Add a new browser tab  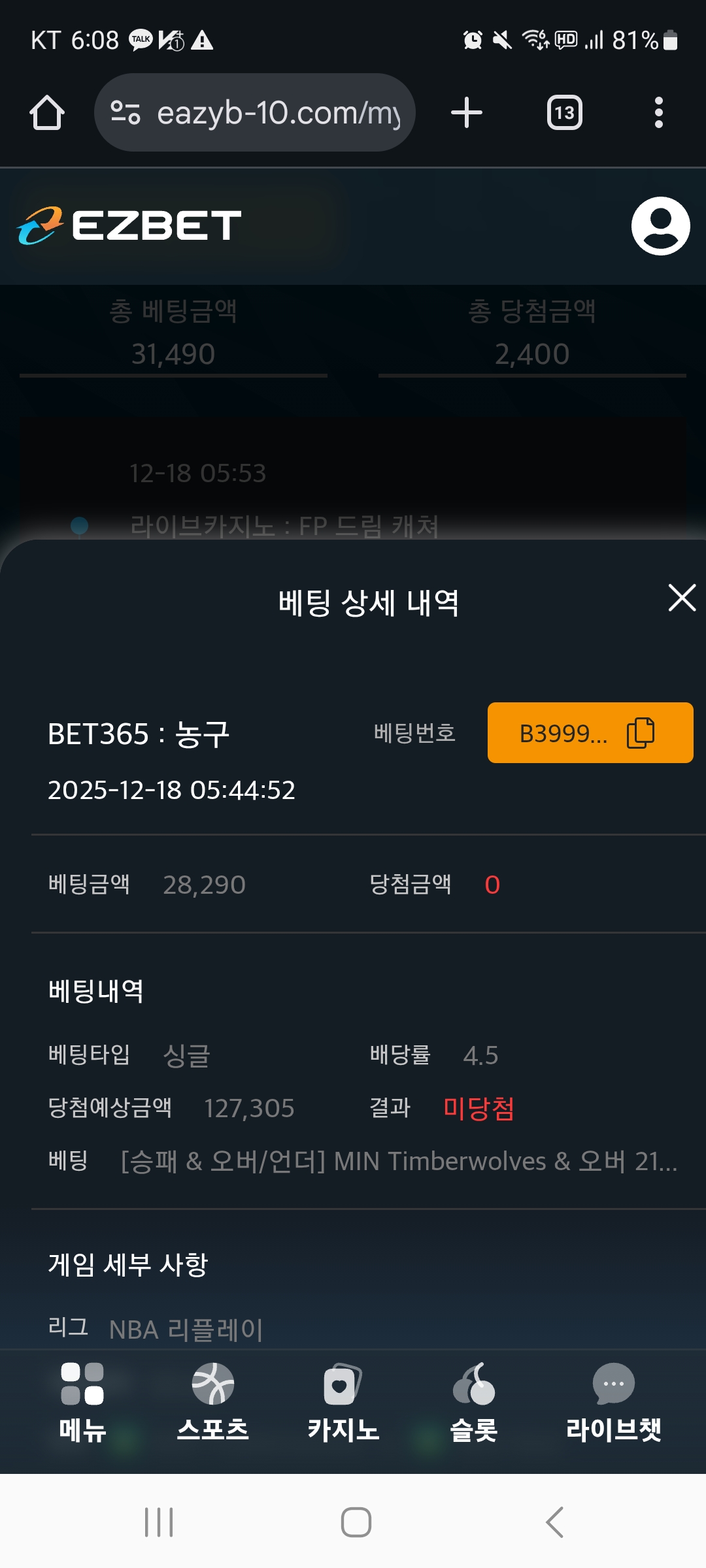tap(467, 113)
